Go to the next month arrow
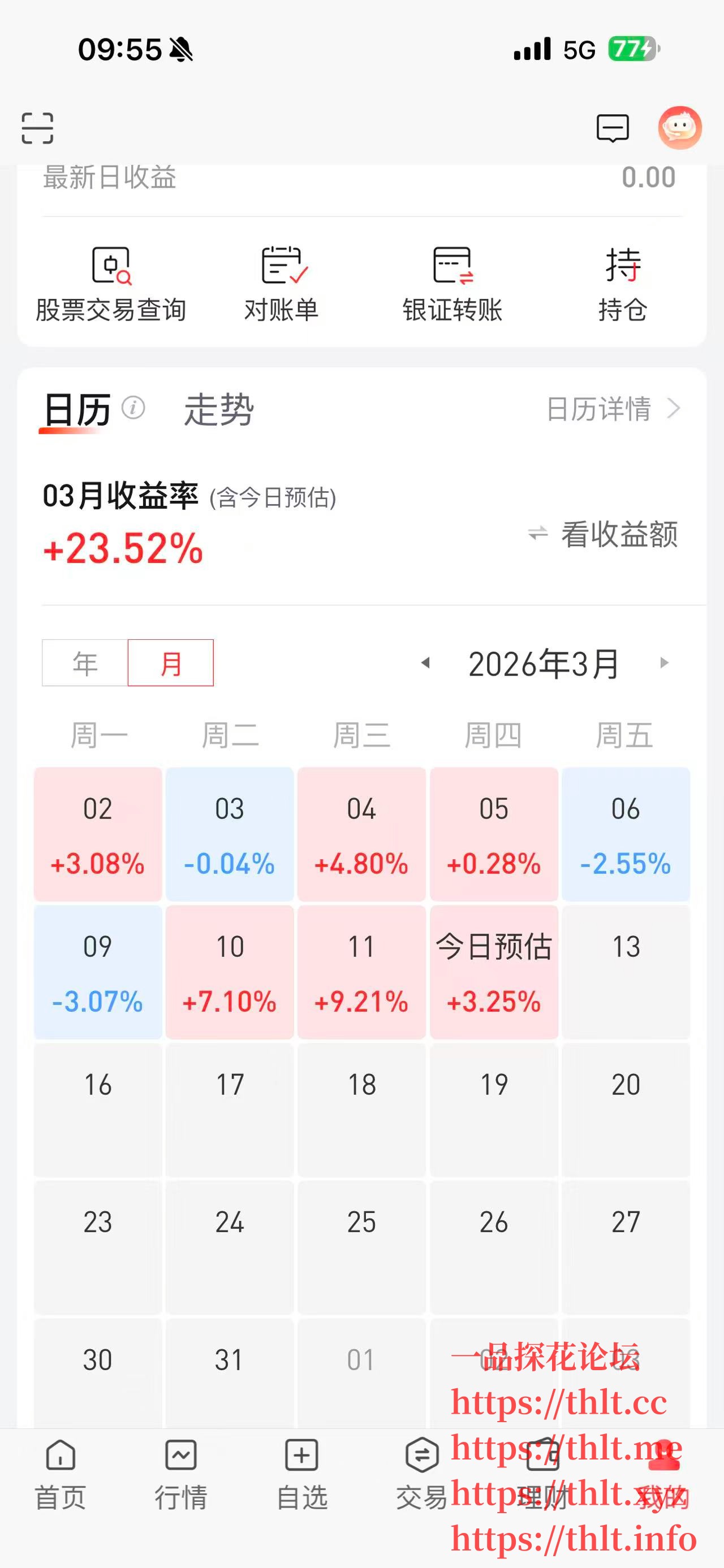Screen dimensions: 724x1568 (x=663, y=663)
